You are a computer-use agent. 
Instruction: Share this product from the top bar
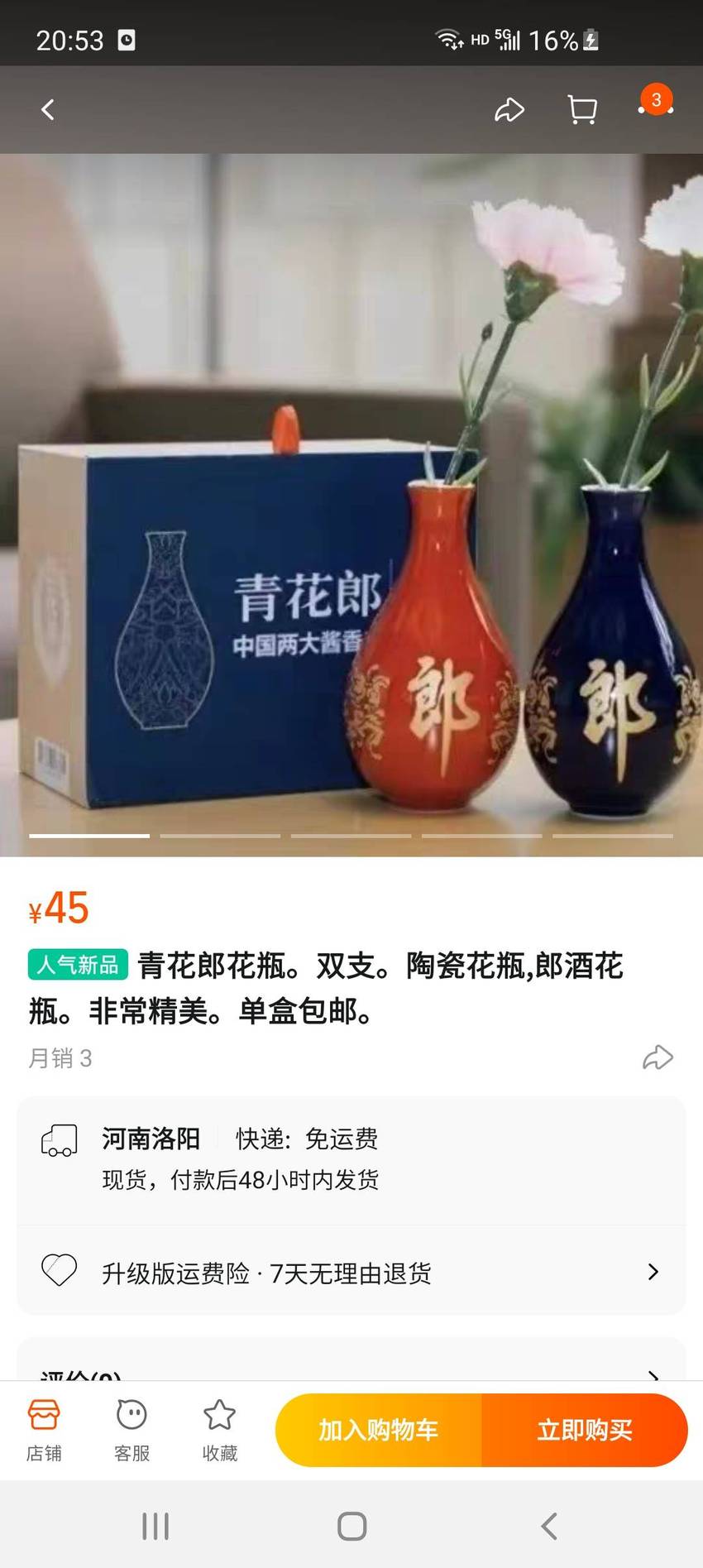509,109
